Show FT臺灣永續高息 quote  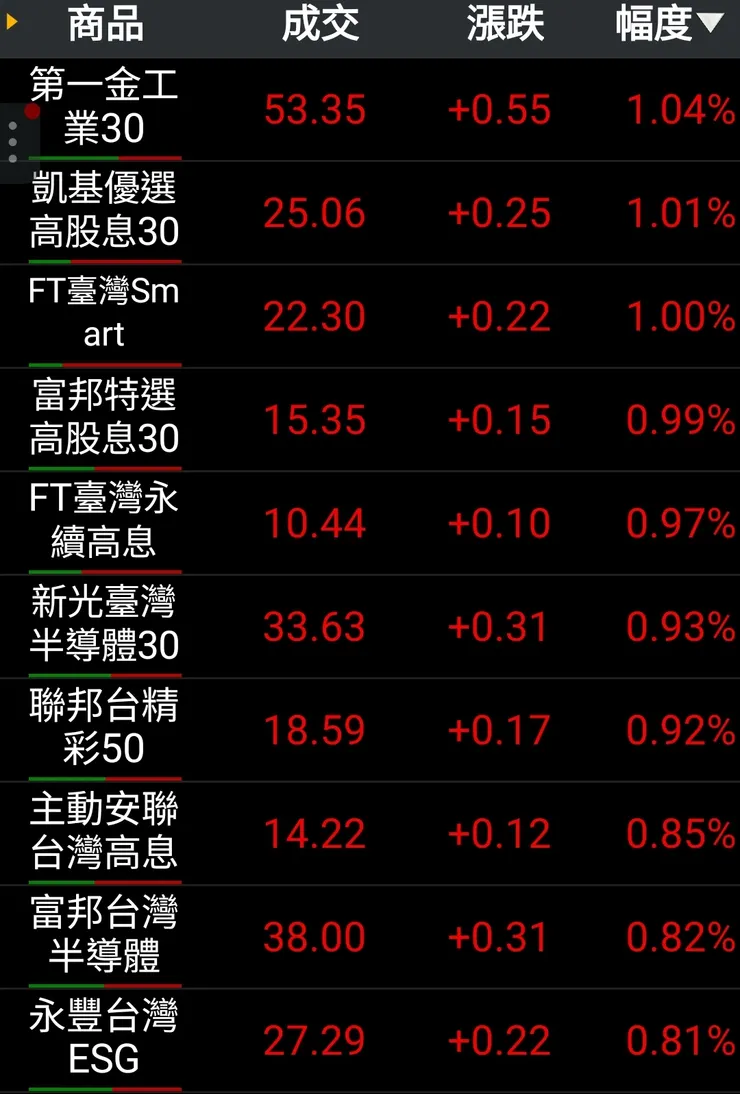click(x=105, y=522)
